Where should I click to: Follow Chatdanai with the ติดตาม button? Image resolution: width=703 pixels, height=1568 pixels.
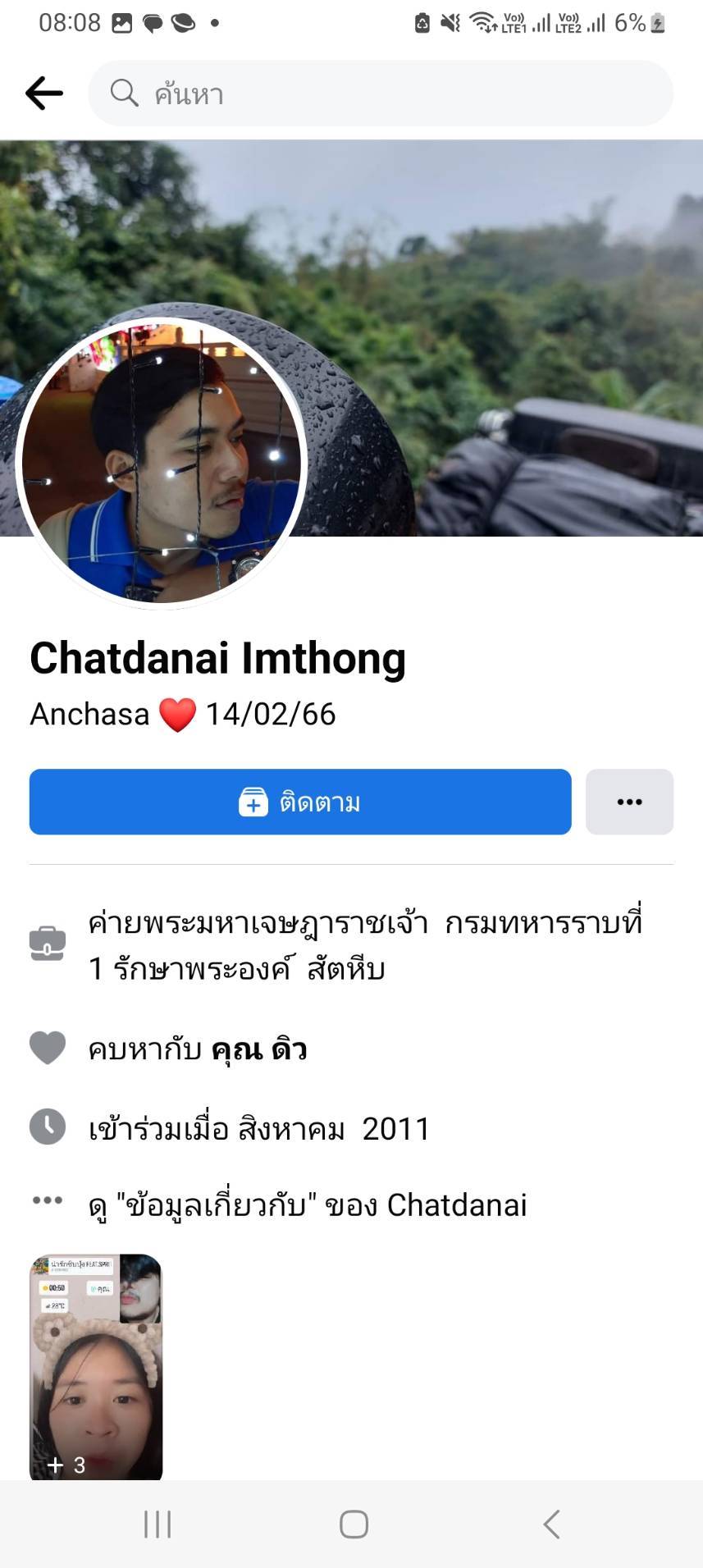(300, 802)
